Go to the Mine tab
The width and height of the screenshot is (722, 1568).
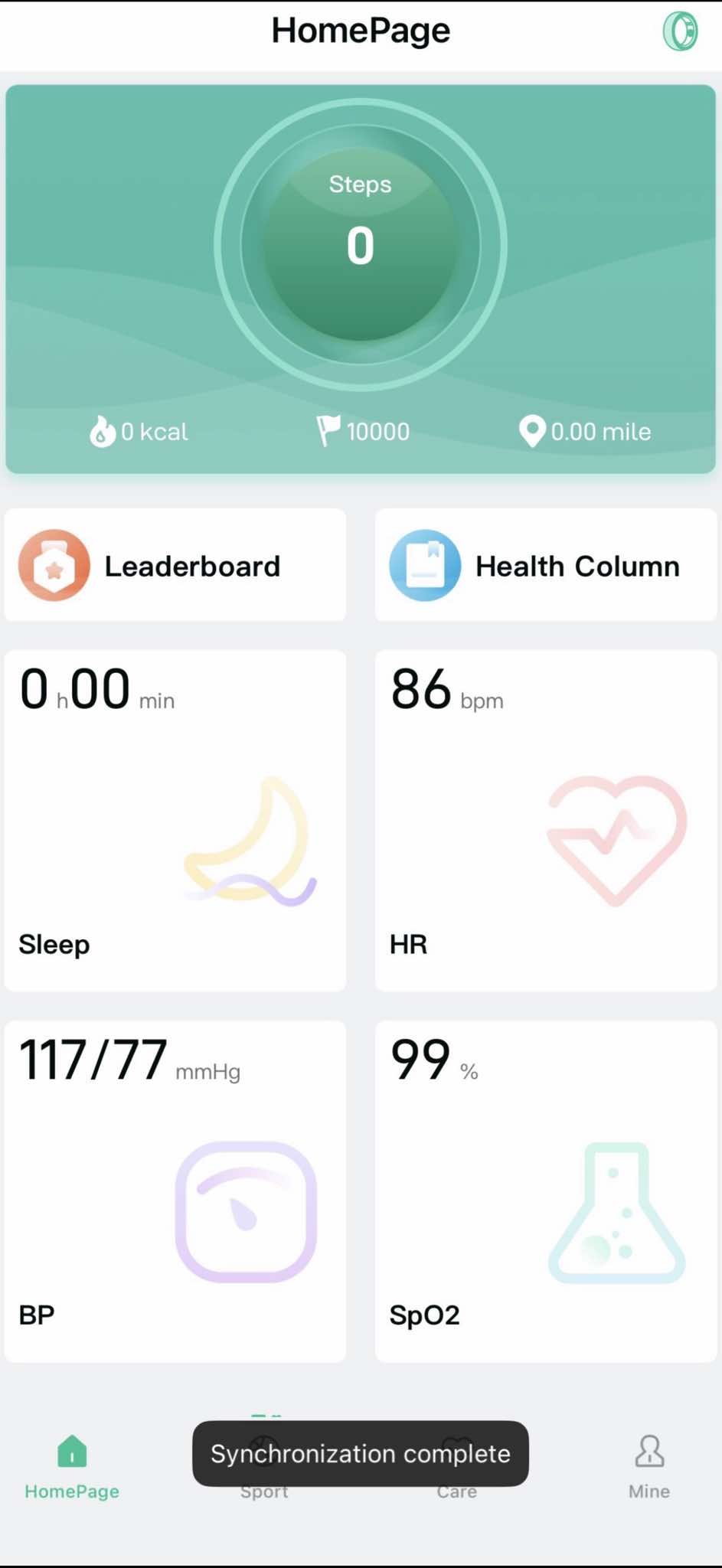coord(649,1467)
